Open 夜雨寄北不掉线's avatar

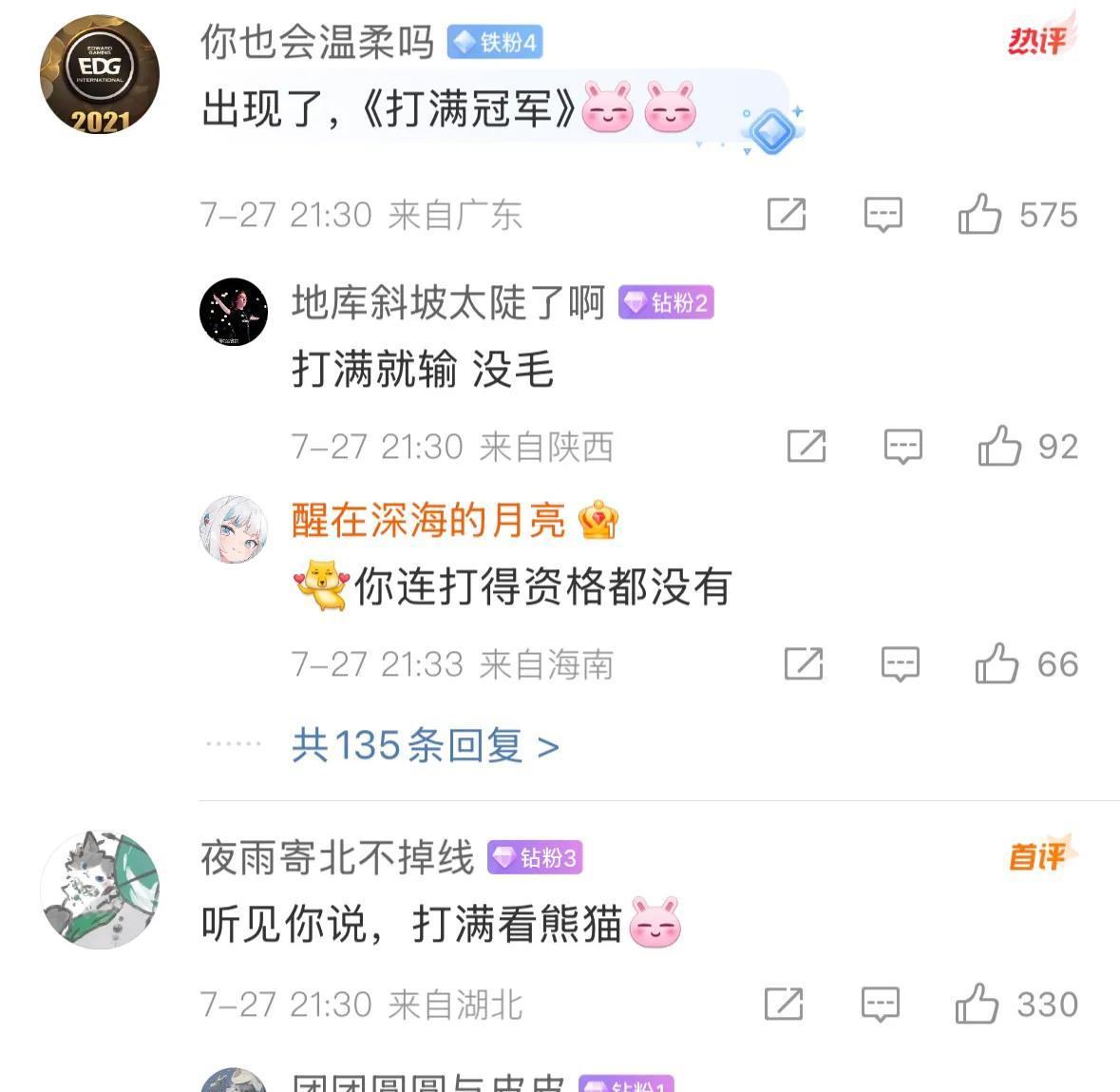point(99,890)
